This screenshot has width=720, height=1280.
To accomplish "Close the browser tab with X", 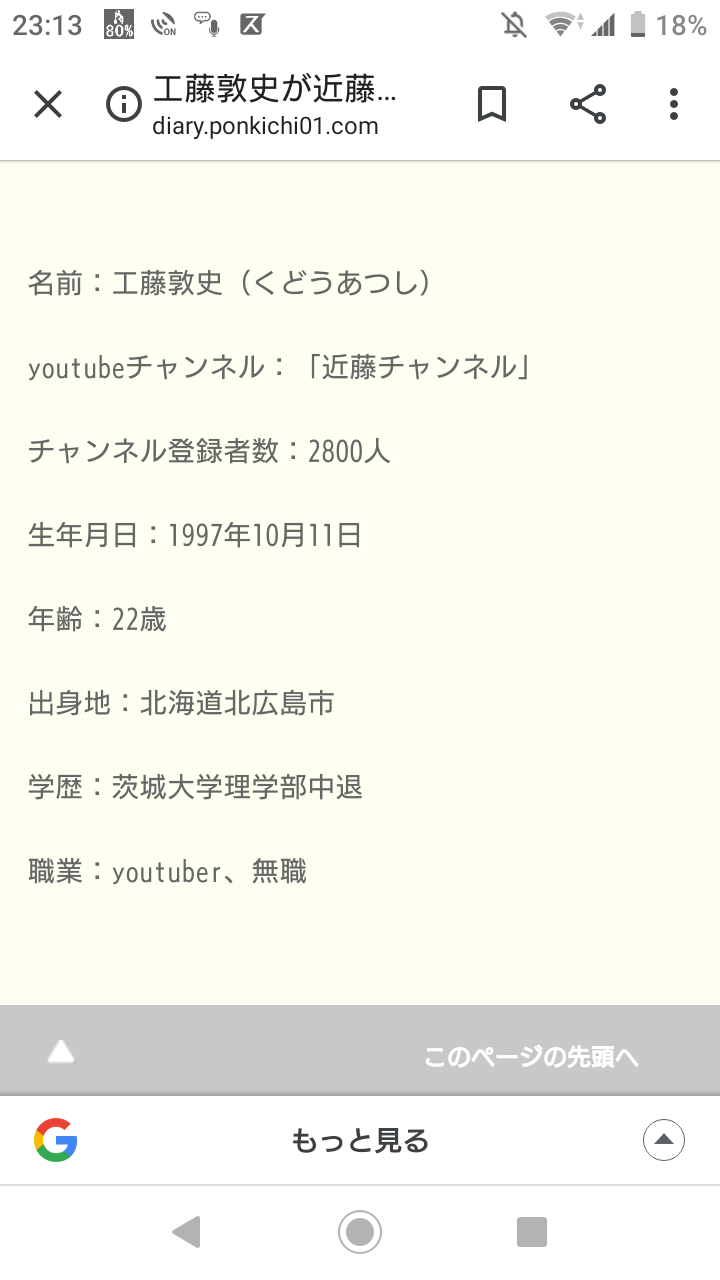I will click(48, 104).
